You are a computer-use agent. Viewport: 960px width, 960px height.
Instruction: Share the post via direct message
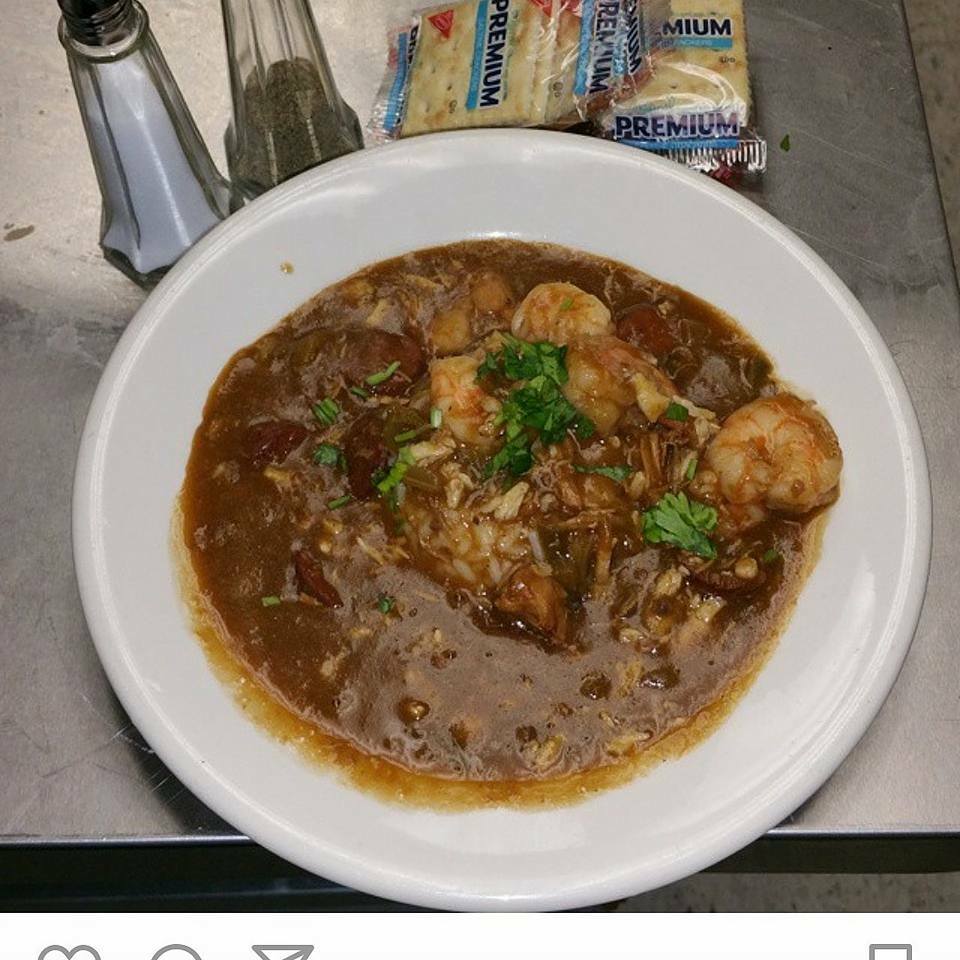[282, 953]
